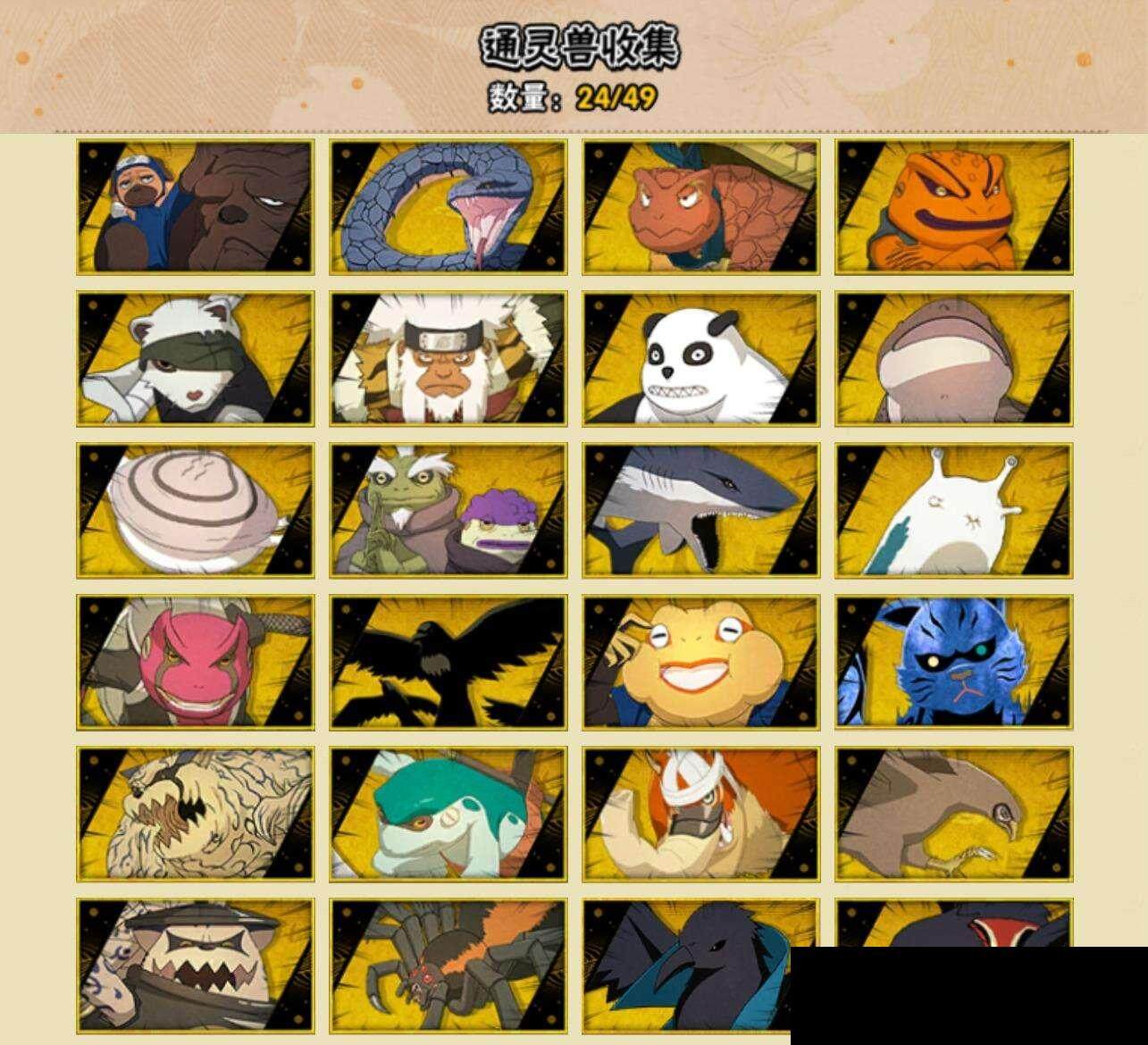View the two elder toads card
Viewport: 1148px width, 1045px height.
click(448, 511)
